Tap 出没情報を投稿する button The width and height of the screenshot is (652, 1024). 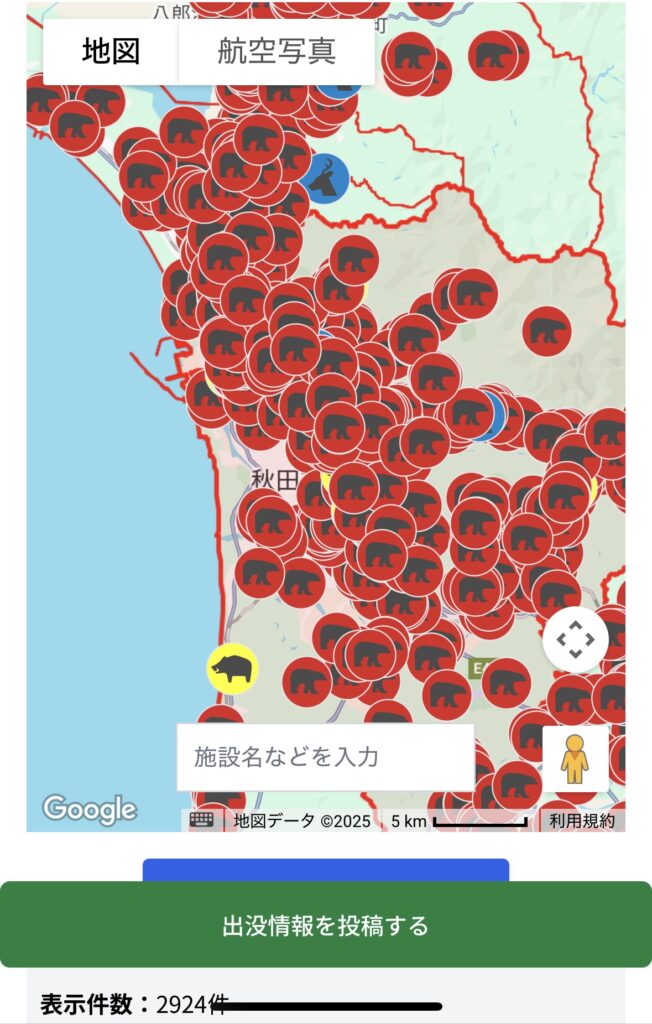(326, 925)
